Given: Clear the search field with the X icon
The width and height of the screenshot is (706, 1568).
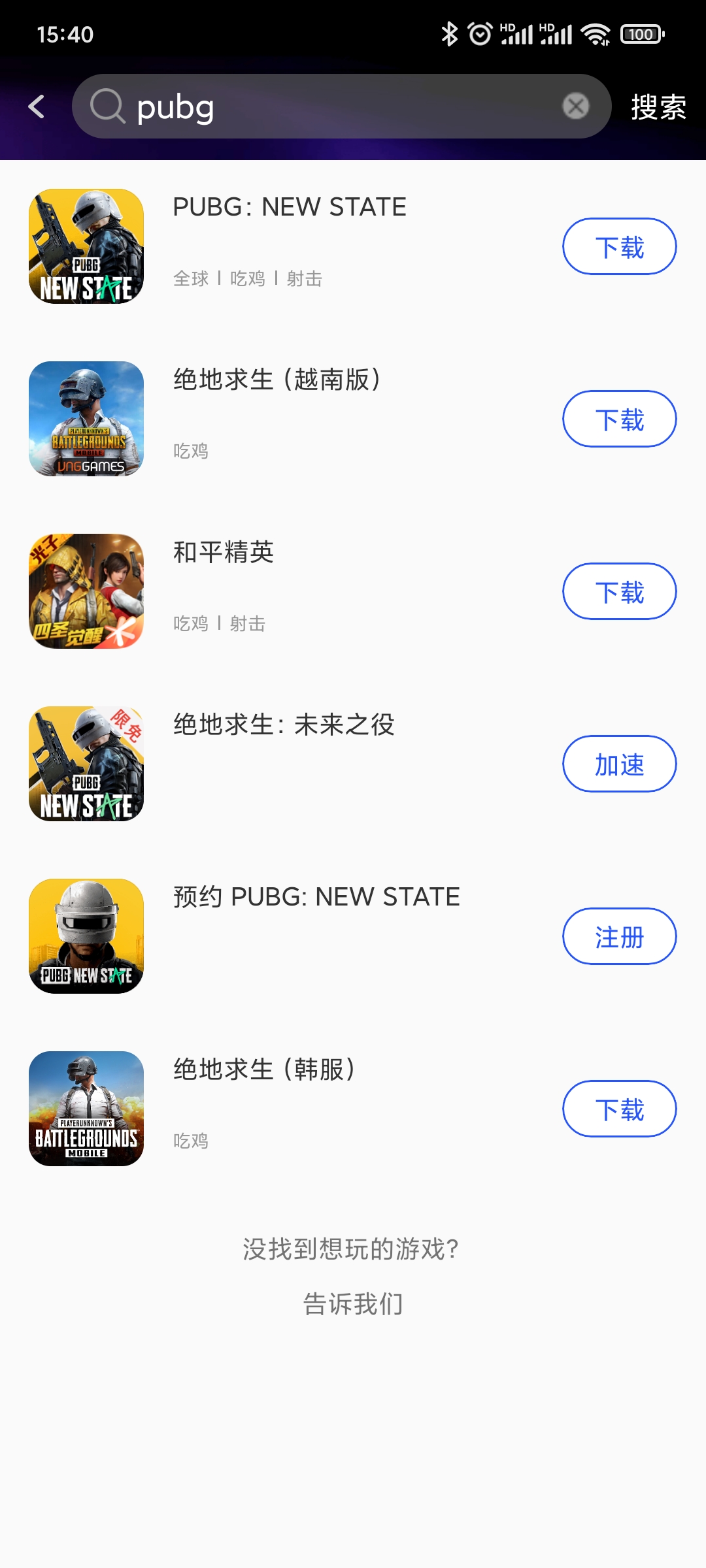Looking at the screenshot, I should pyautogui.click(x=575, y=106).
